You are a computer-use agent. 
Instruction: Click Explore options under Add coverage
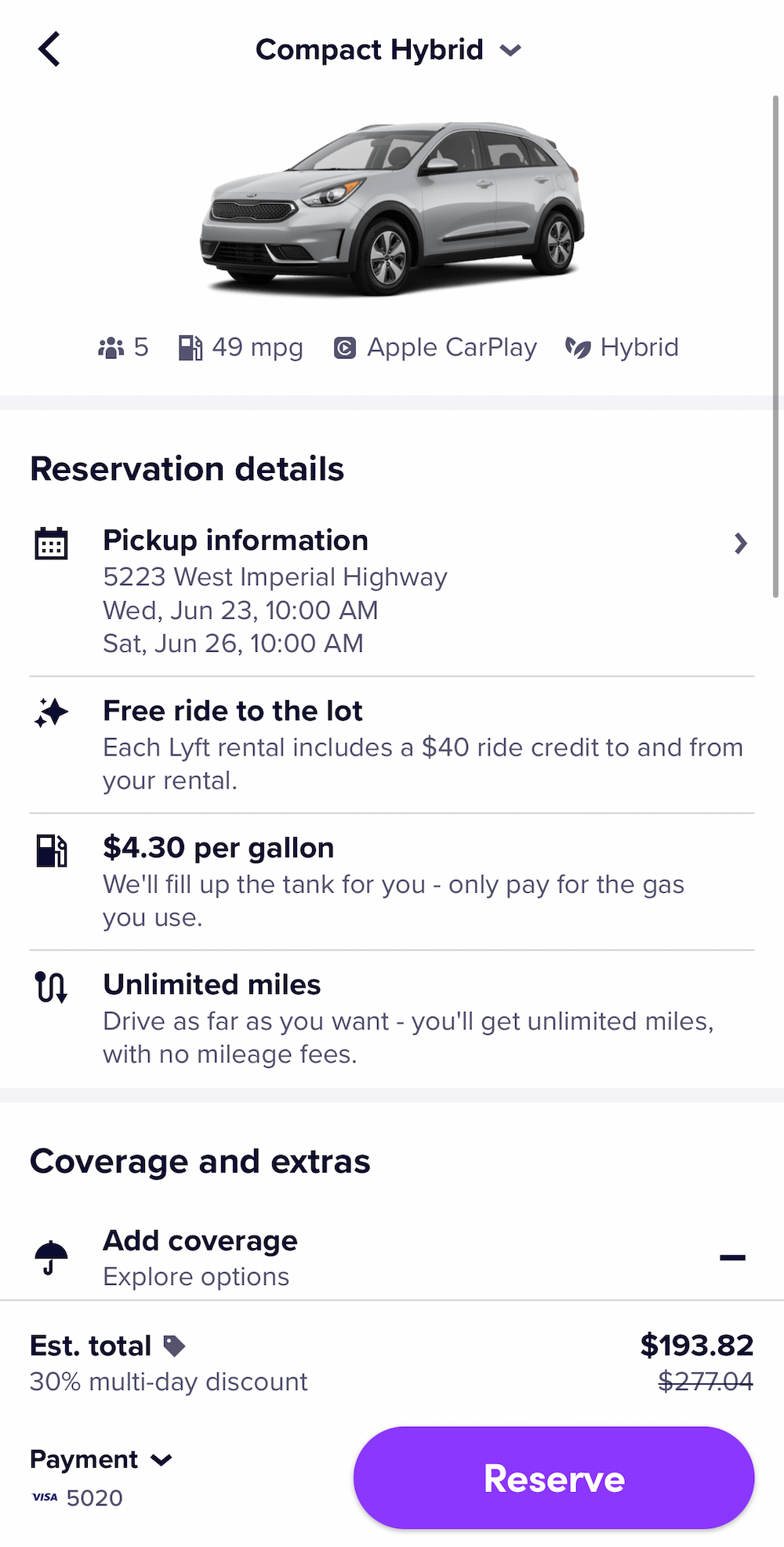click(x=195, y=1276)
